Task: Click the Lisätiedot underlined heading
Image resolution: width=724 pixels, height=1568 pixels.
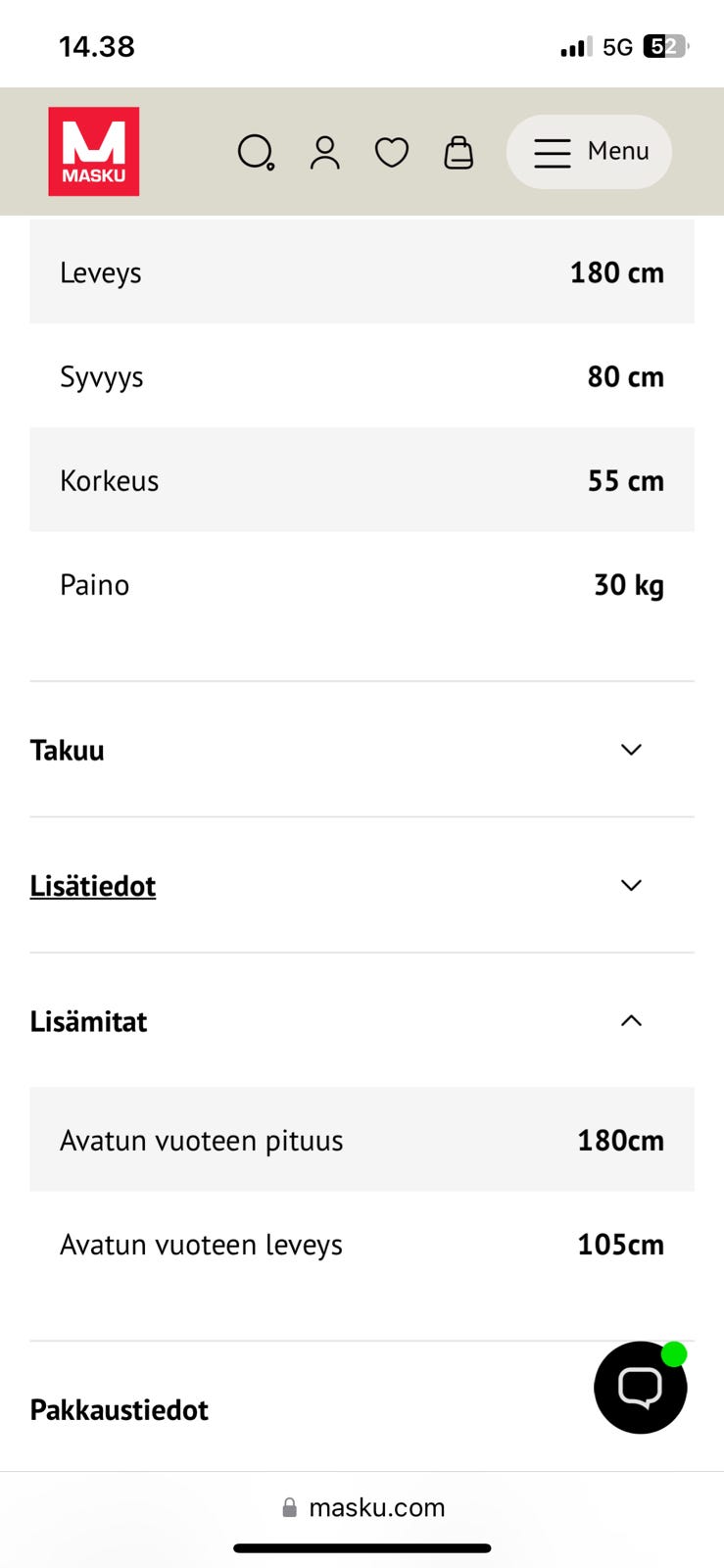Action: tap(92, 885)
